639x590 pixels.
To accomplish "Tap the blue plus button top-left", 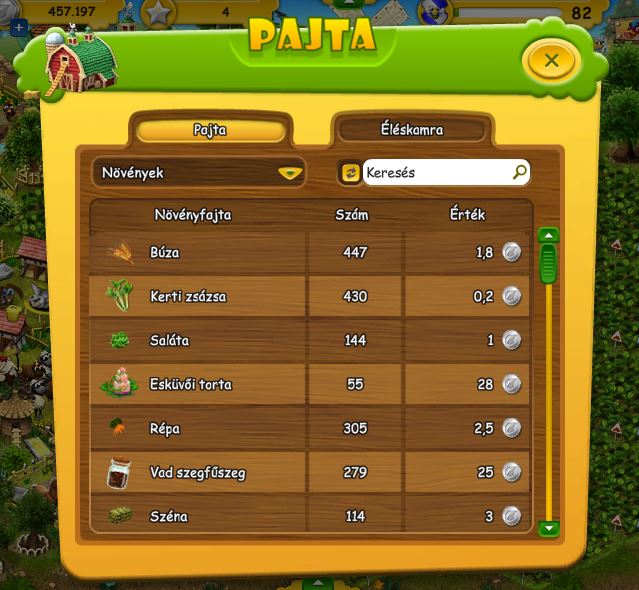I will [x=19, y=28].
